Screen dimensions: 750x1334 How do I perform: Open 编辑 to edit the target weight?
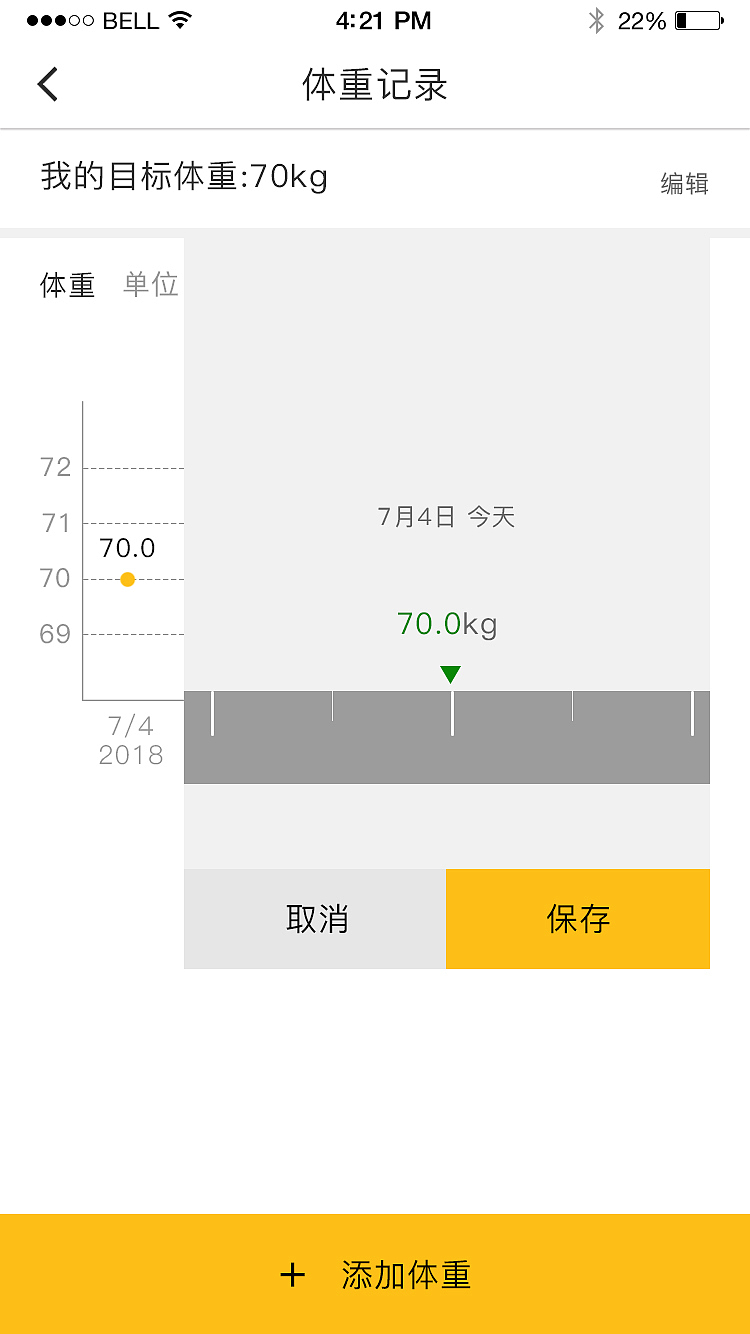(x=683, y=184)
